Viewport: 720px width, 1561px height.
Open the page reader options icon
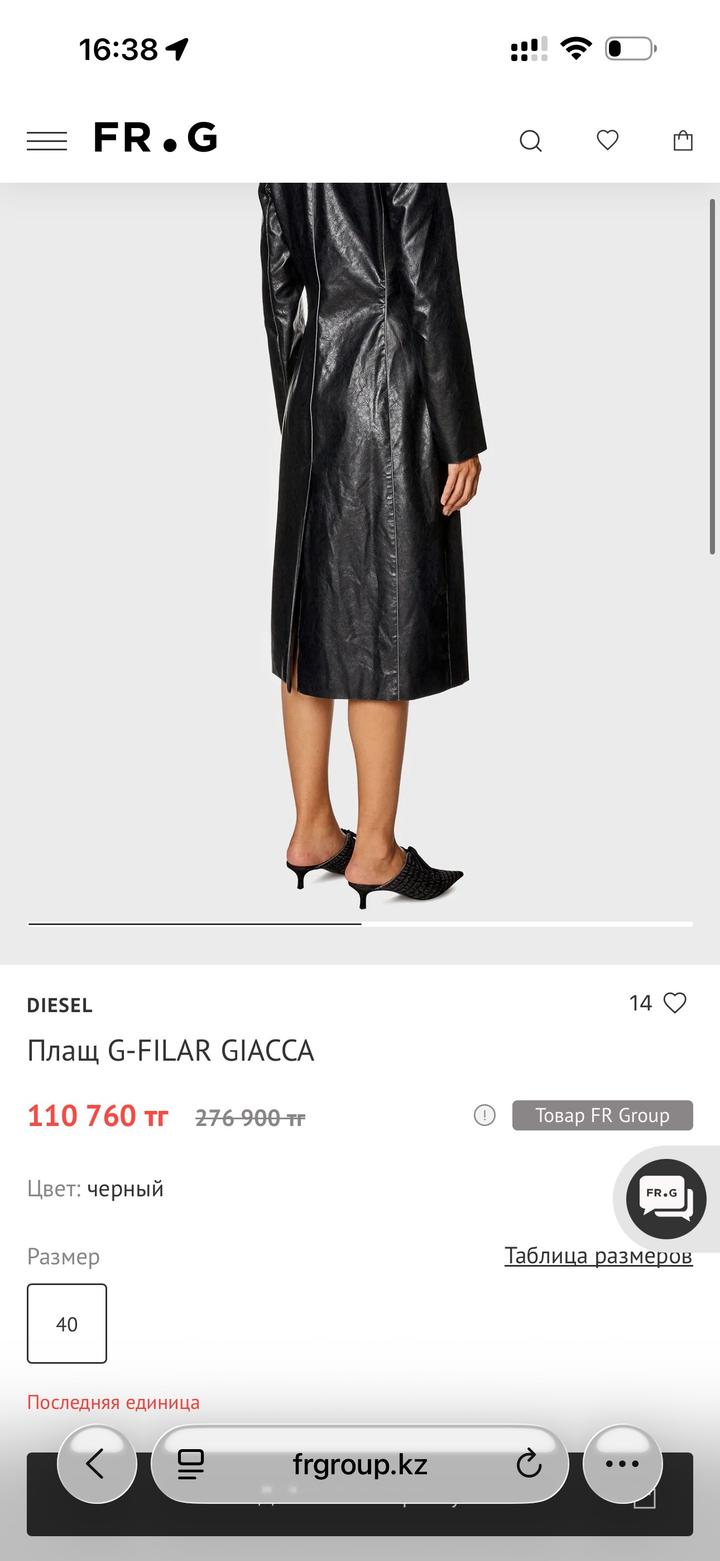click(191, 1465)
